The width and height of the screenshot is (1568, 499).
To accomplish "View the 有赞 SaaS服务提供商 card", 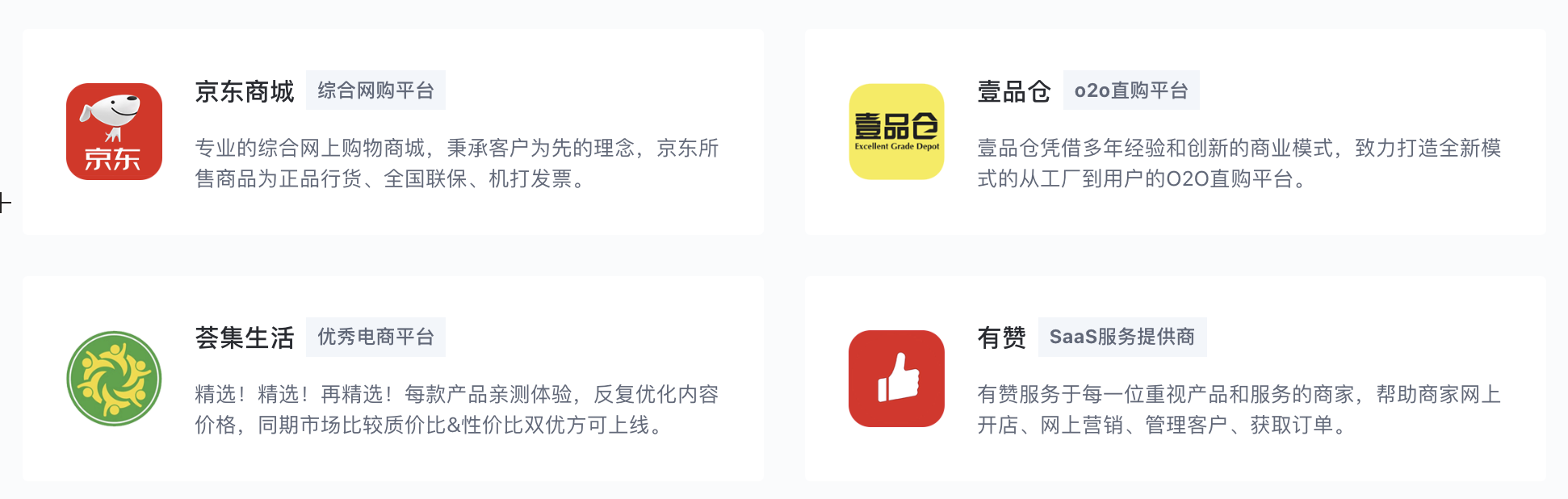I will [x=1175, y=379].
